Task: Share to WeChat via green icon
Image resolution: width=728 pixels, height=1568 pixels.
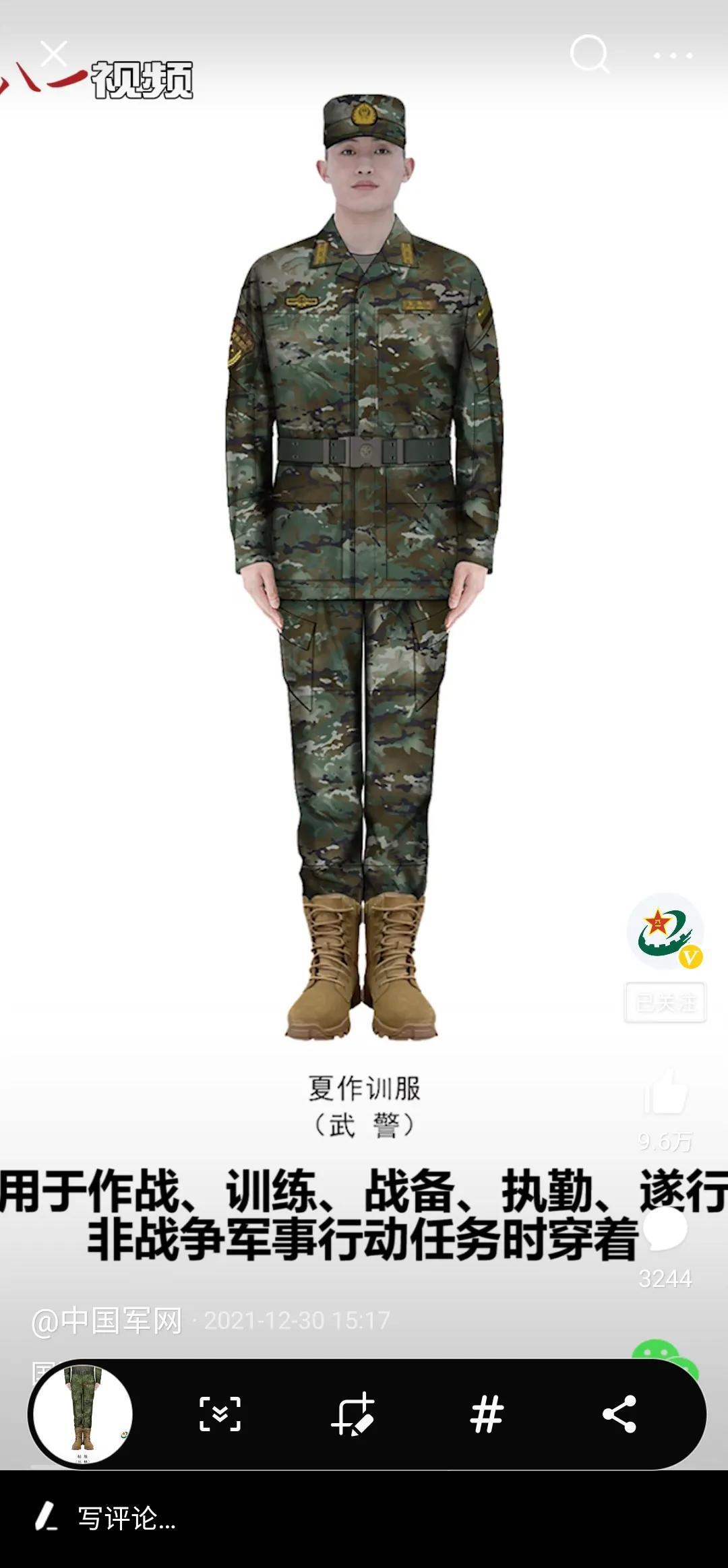Action: point(664,1351)
